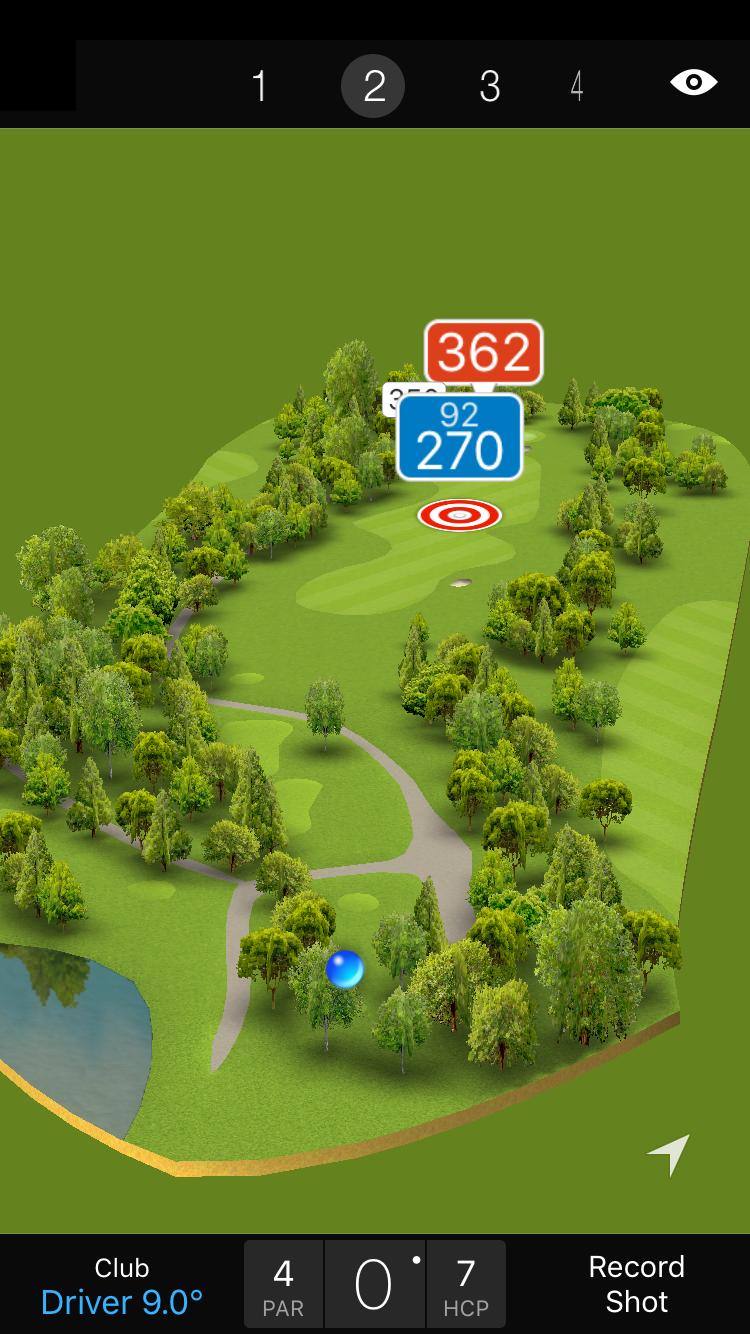Toggle the eye view icon
750x1334 pixels.
[694, 83]
